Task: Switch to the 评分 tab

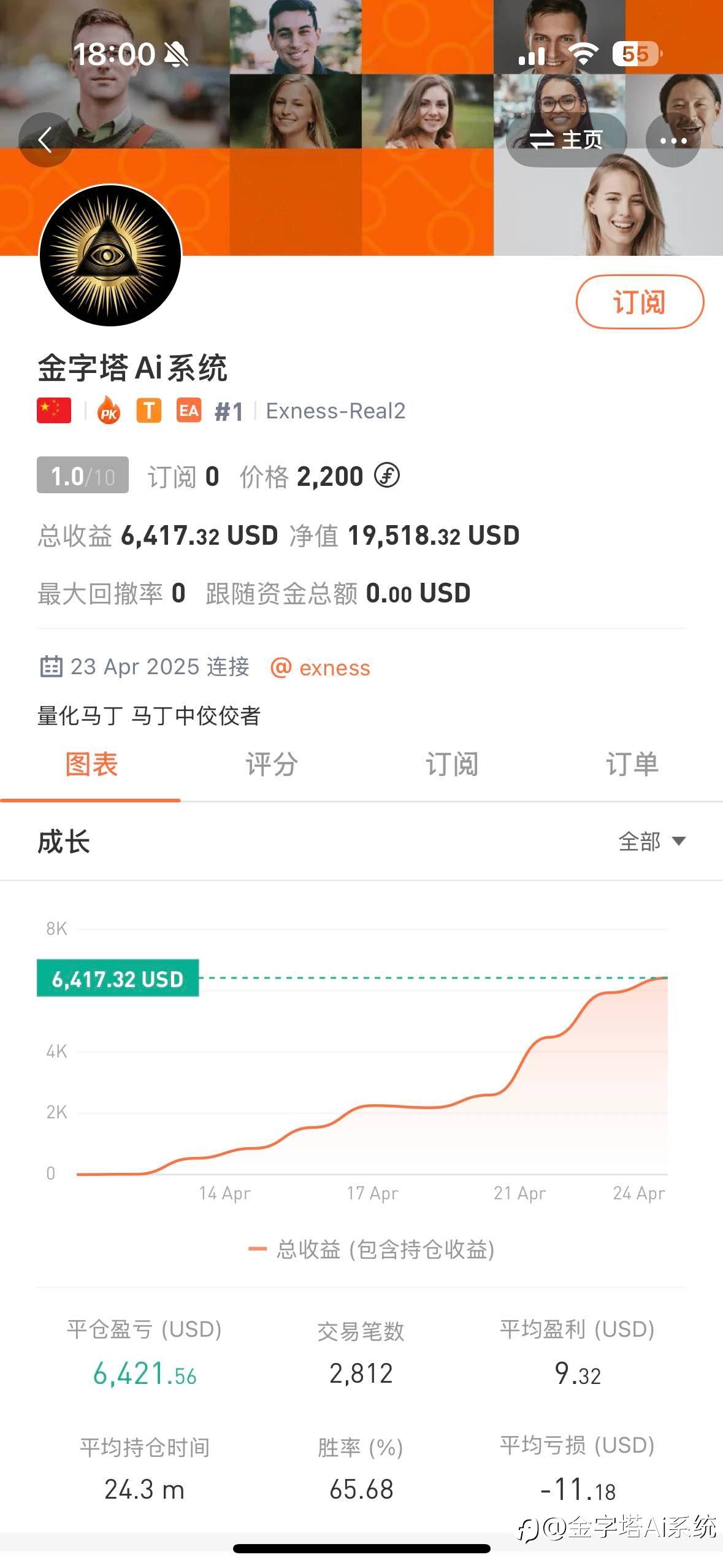Action: (271, 764)
